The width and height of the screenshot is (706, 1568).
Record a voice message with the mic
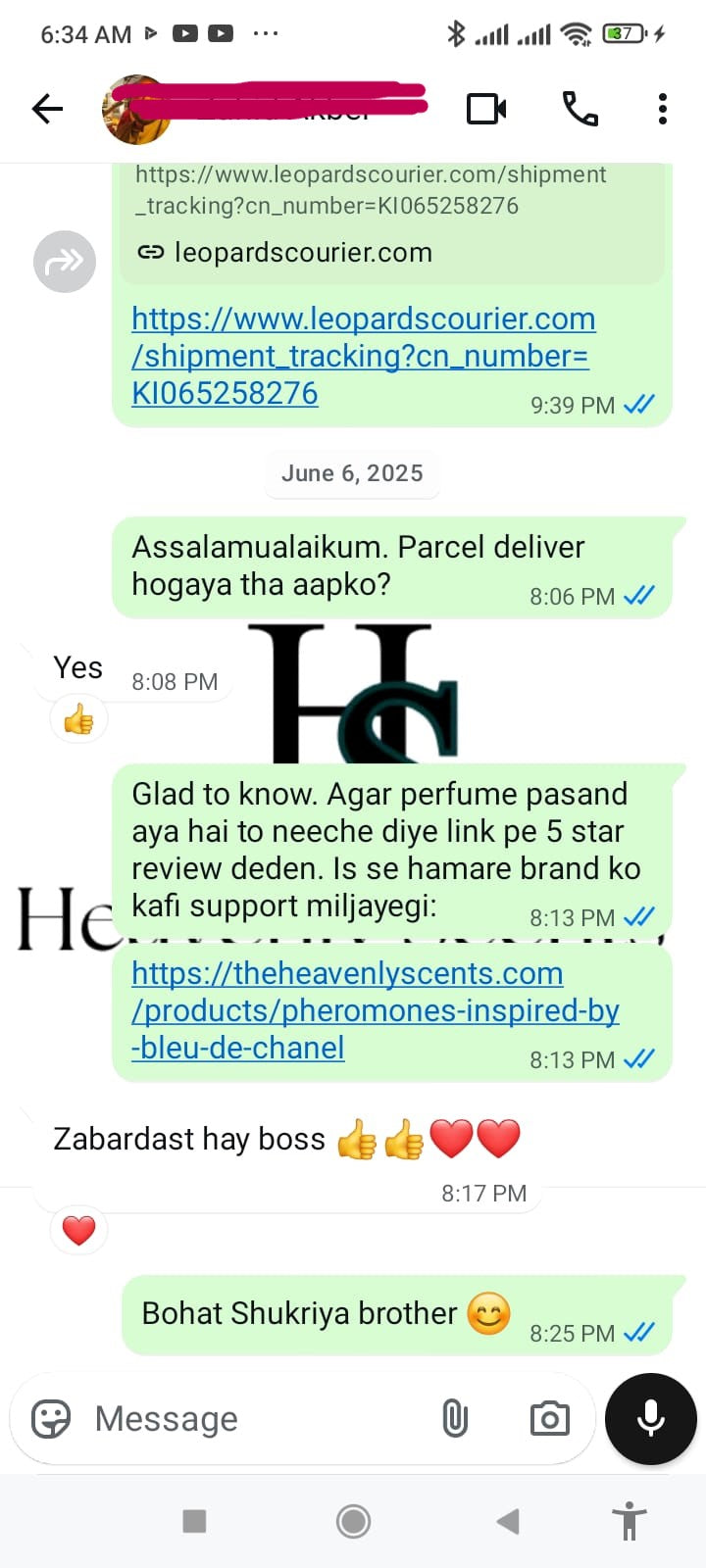click(x=651, y=1418)
